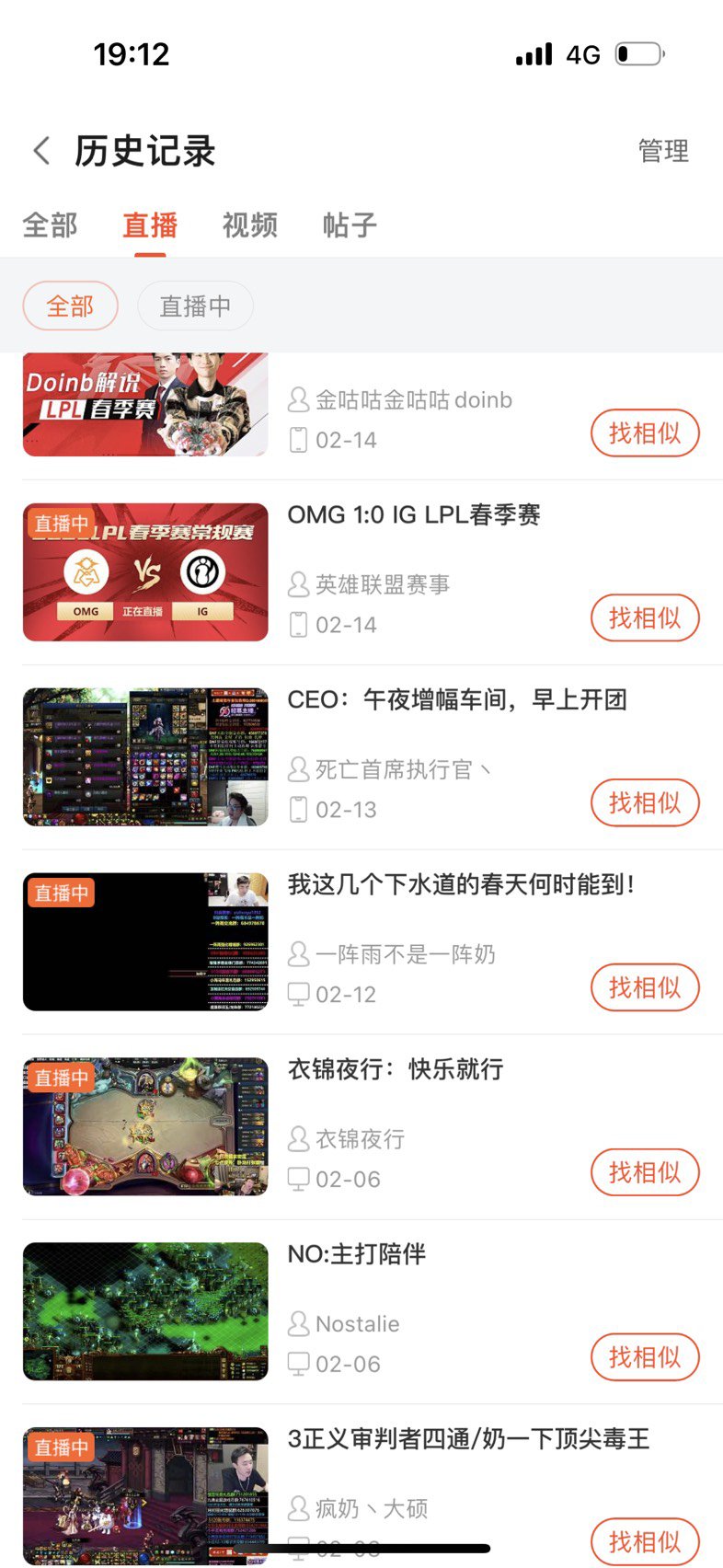Image resolution: width=723 pixels, height=1568 pixels.
Task: Select the 直播 tab
Action: [150, 225]
